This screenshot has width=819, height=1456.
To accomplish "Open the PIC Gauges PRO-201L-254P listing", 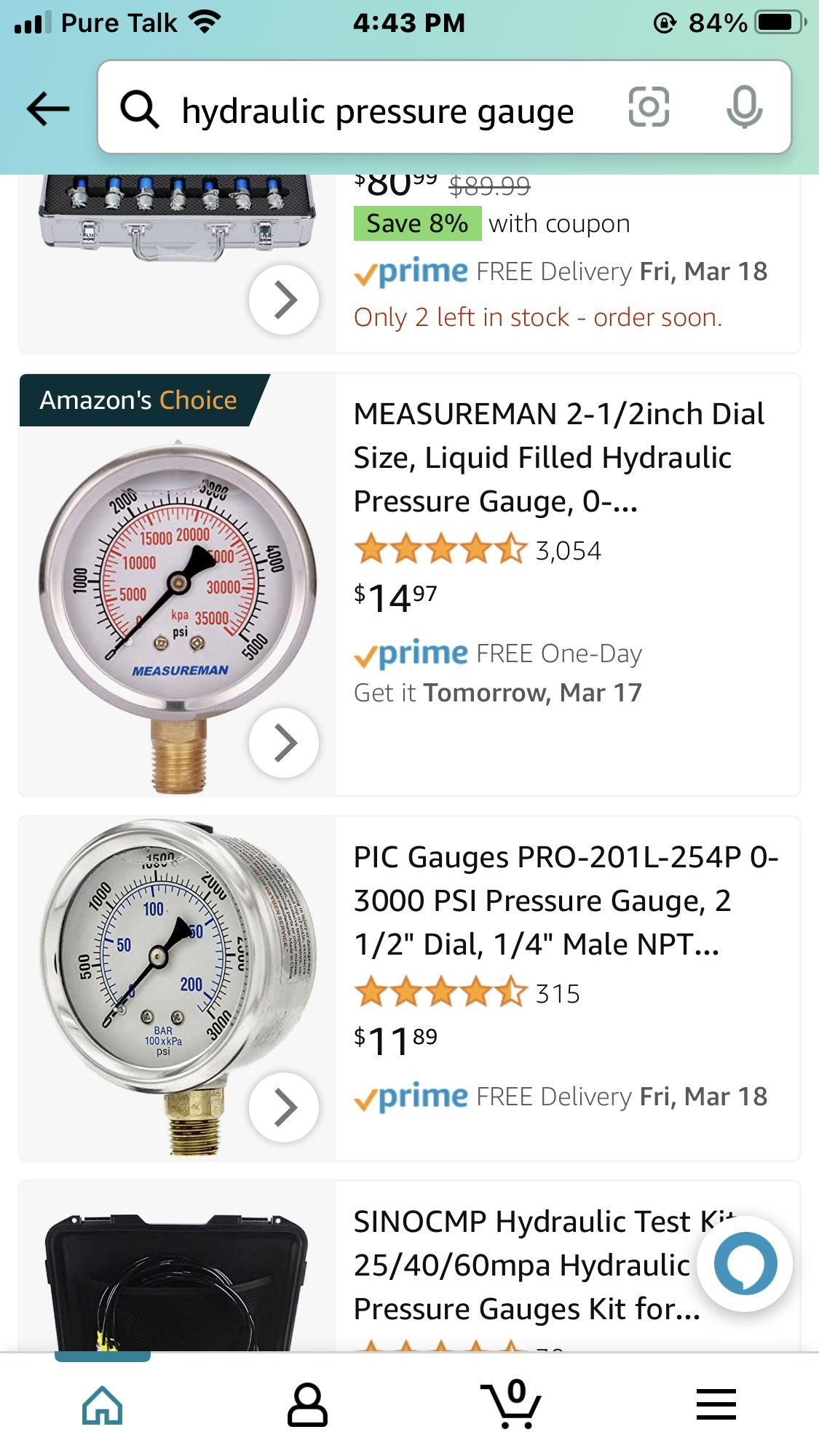I will (x=565, y=900).
